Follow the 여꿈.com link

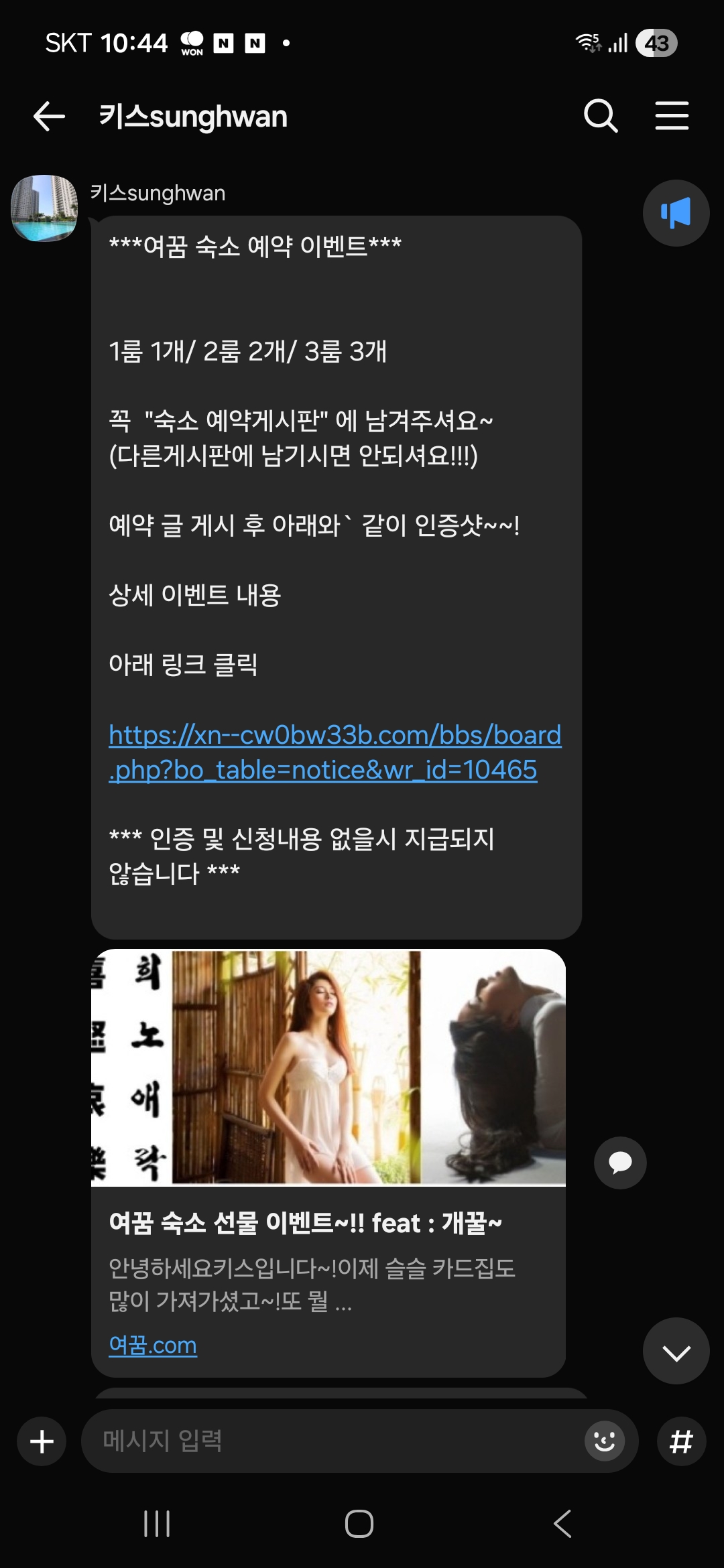coord(153,1345)
